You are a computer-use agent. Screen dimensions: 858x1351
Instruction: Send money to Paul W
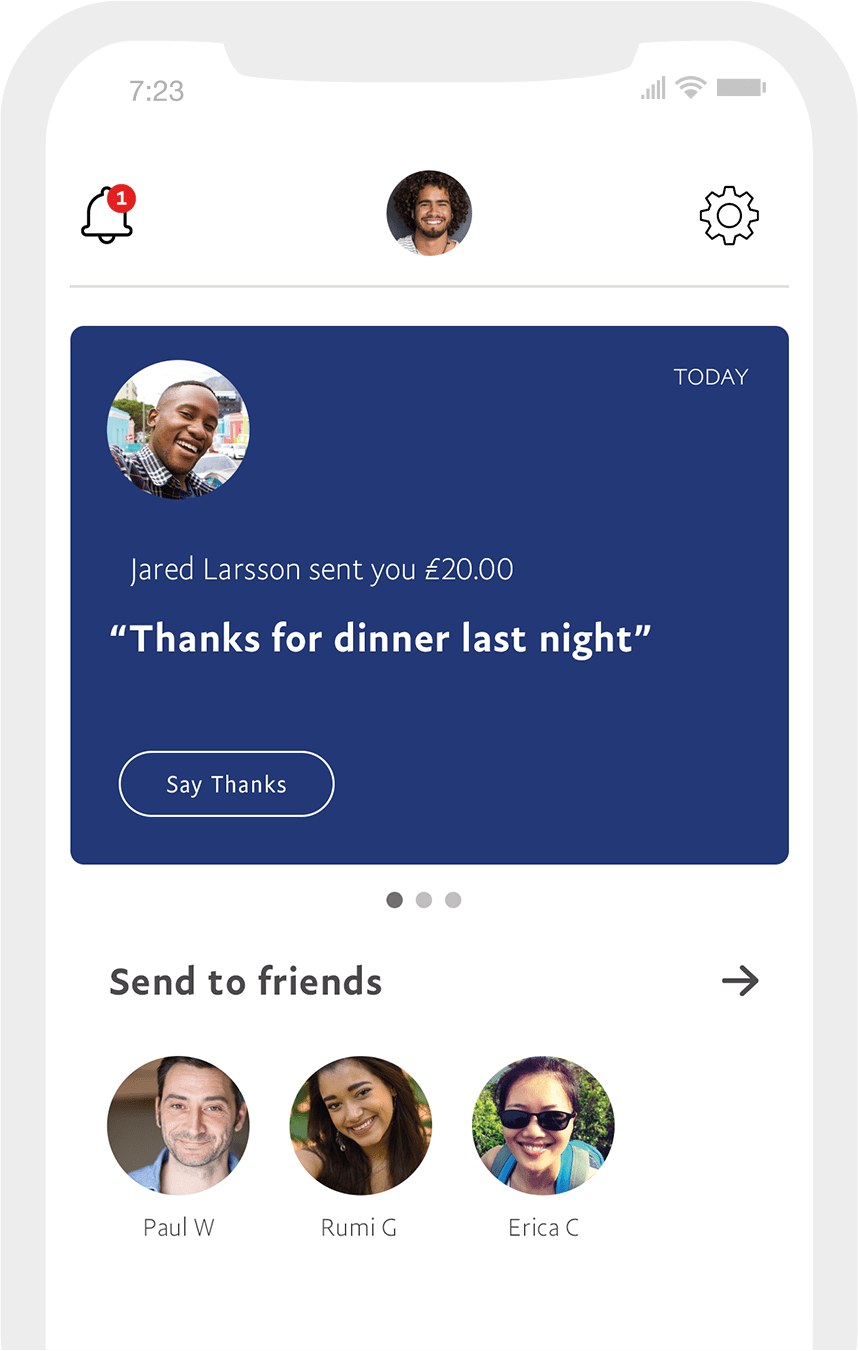(x=178, y=1126)
